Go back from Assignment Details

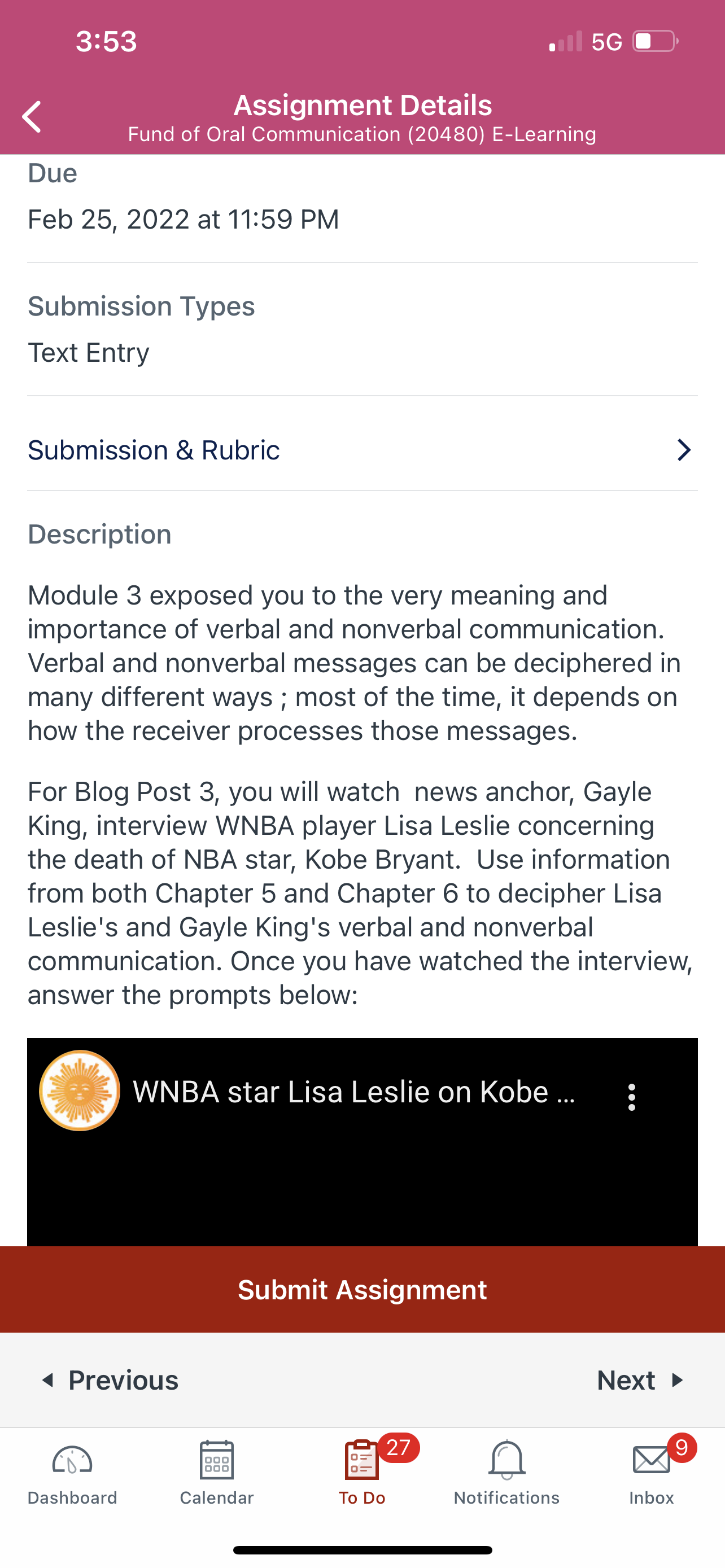click(x=32, y=117)
